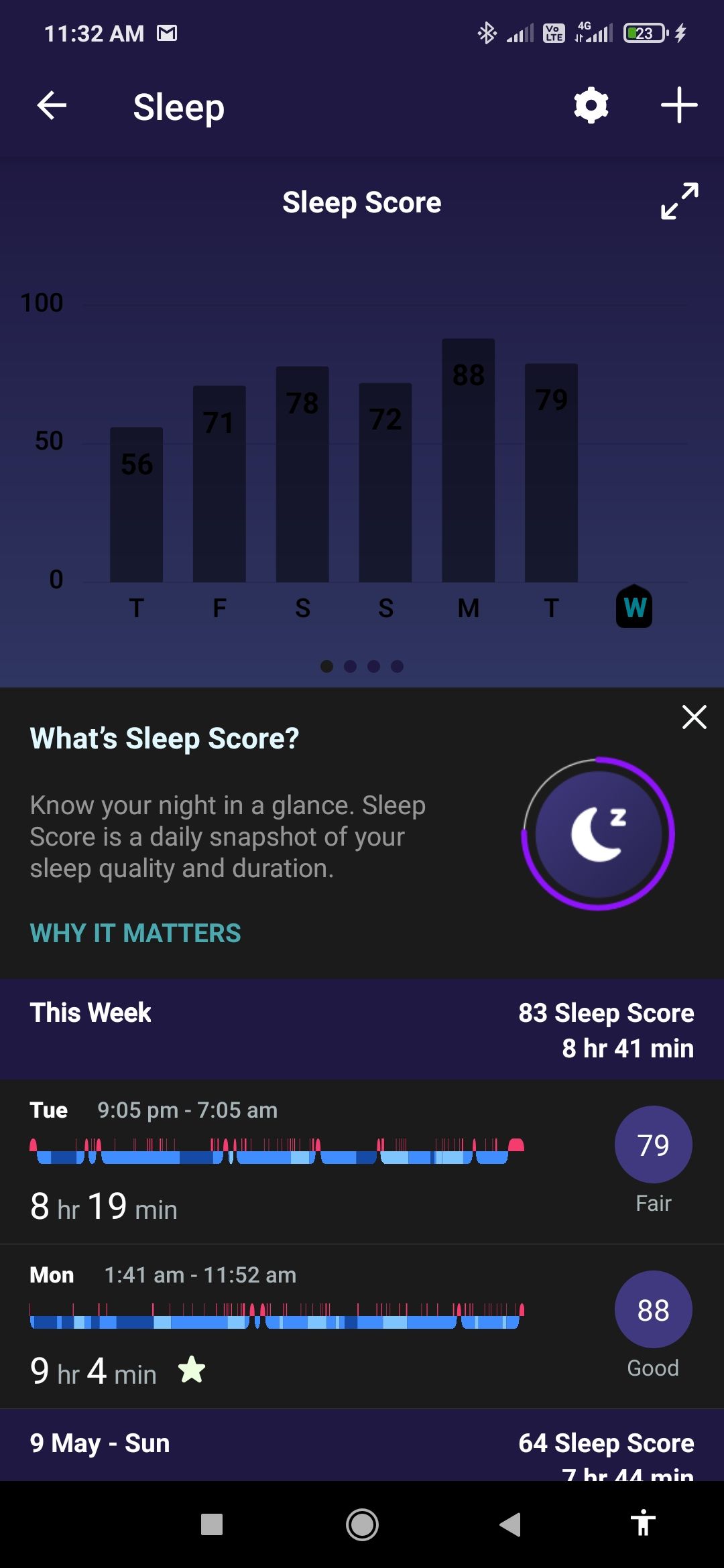Add a sleep log with the plus icon
Viewport: 724px width, 1568px height.
click(x=678, y=106)
